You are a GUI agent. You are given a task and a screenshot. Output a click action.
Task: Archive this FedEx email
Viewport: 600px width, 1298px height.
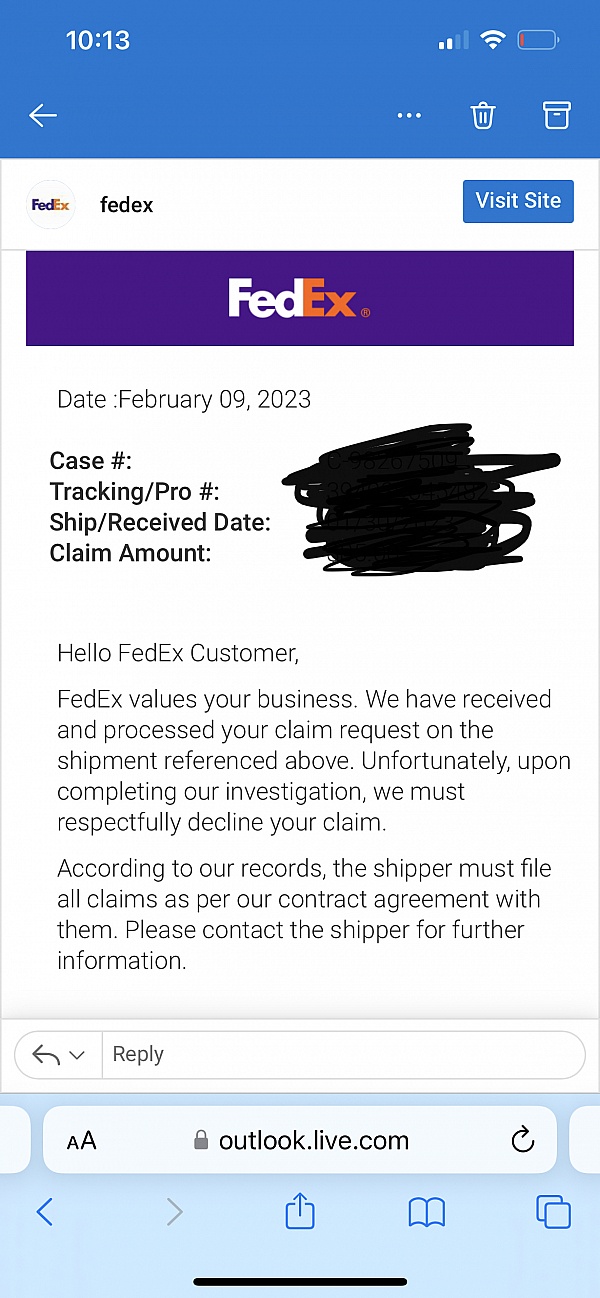coord(557,115)
